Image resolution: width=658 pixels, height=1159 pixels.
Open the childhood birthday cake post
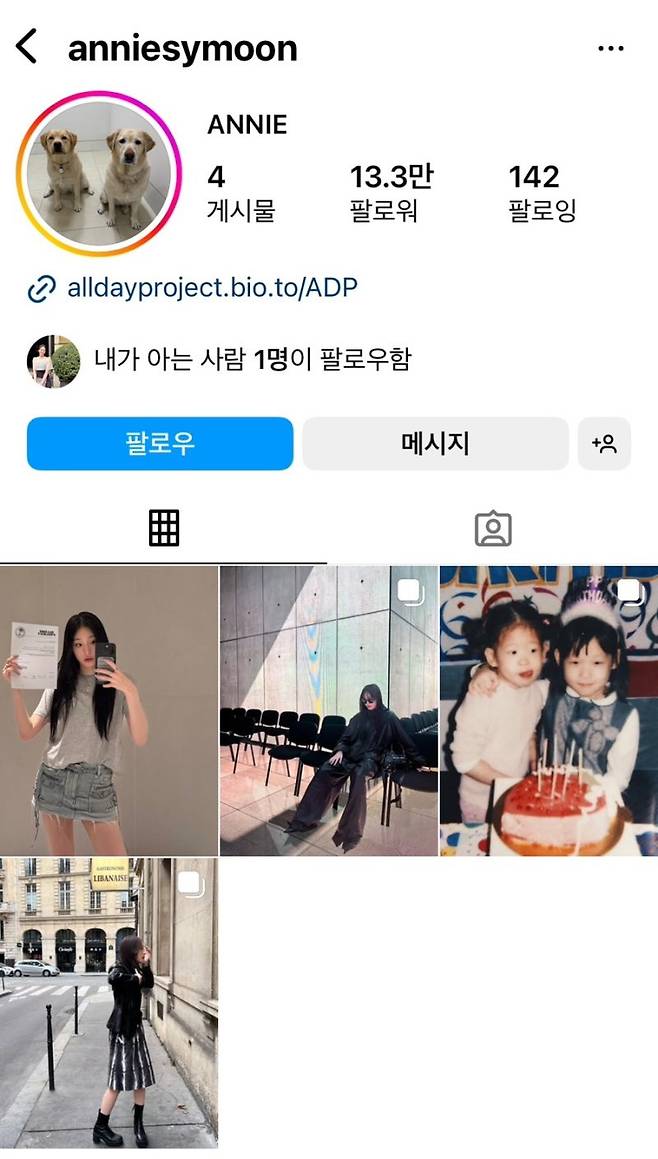tap(548, 710)
